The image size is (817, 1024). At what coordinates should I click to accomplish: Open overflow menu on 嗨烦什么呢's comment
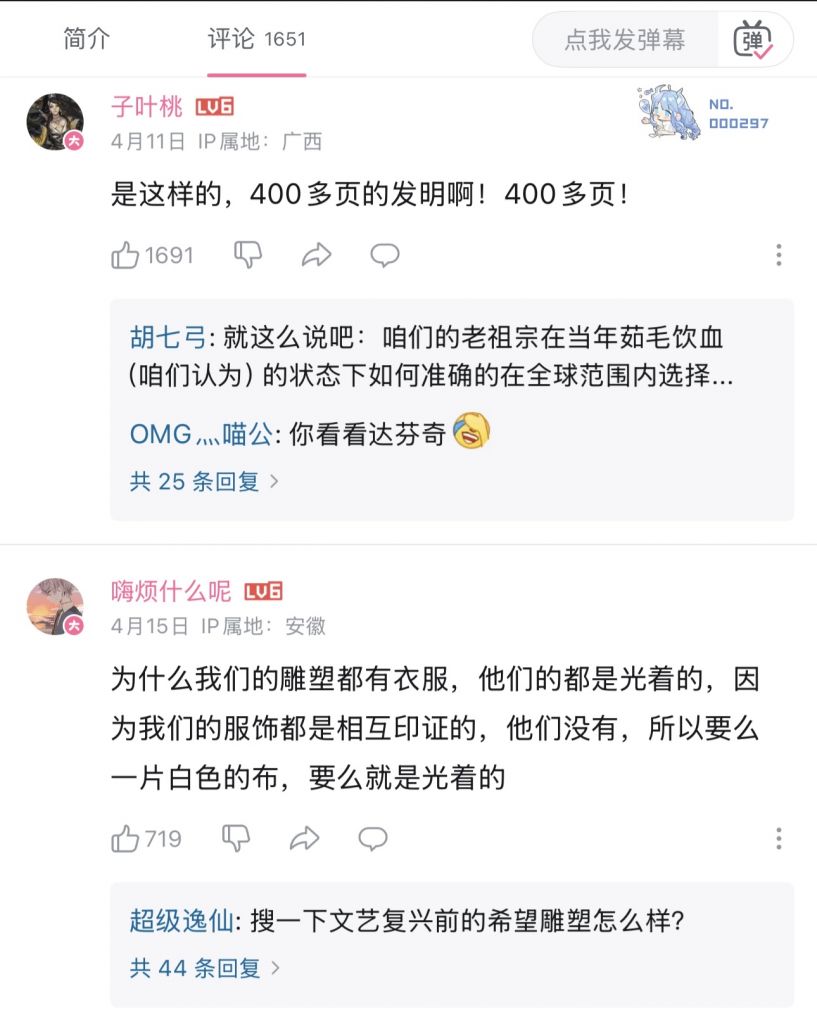(x=778, y=838)
